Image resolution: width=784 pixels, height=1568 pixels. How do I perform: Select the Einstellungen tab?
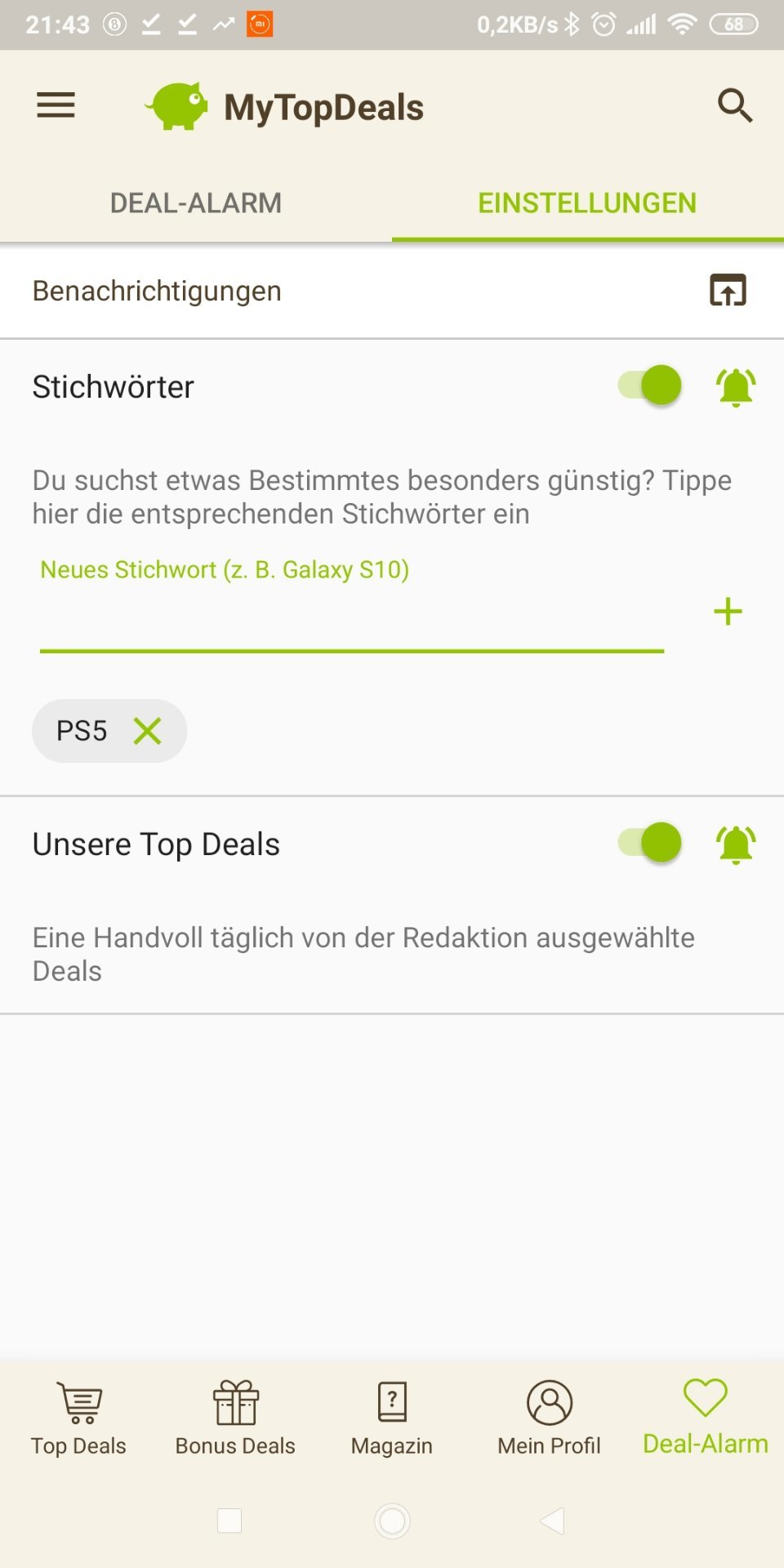[587, 203]
